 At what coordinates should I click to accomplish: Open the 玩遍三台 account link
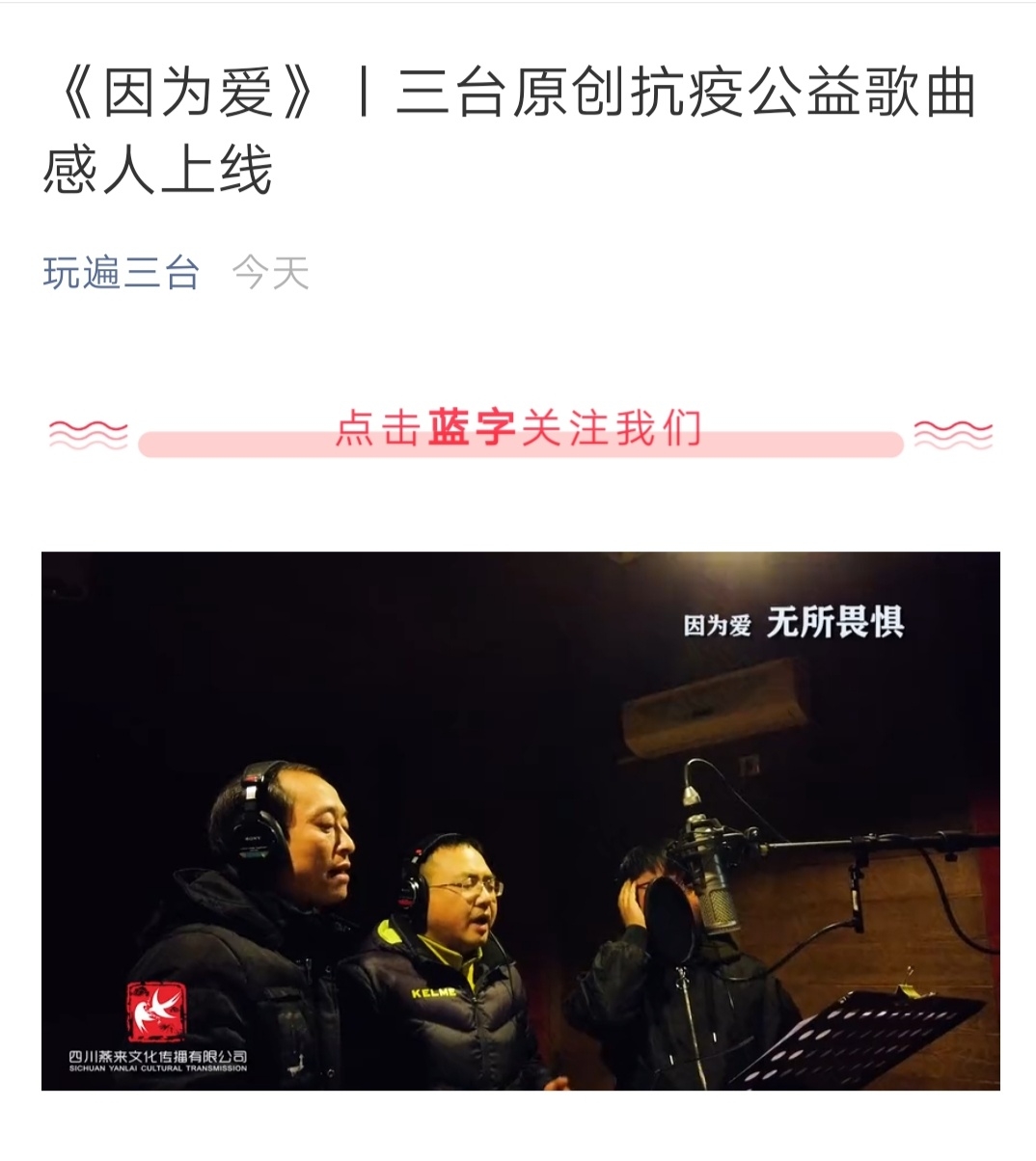click(121, 274)
